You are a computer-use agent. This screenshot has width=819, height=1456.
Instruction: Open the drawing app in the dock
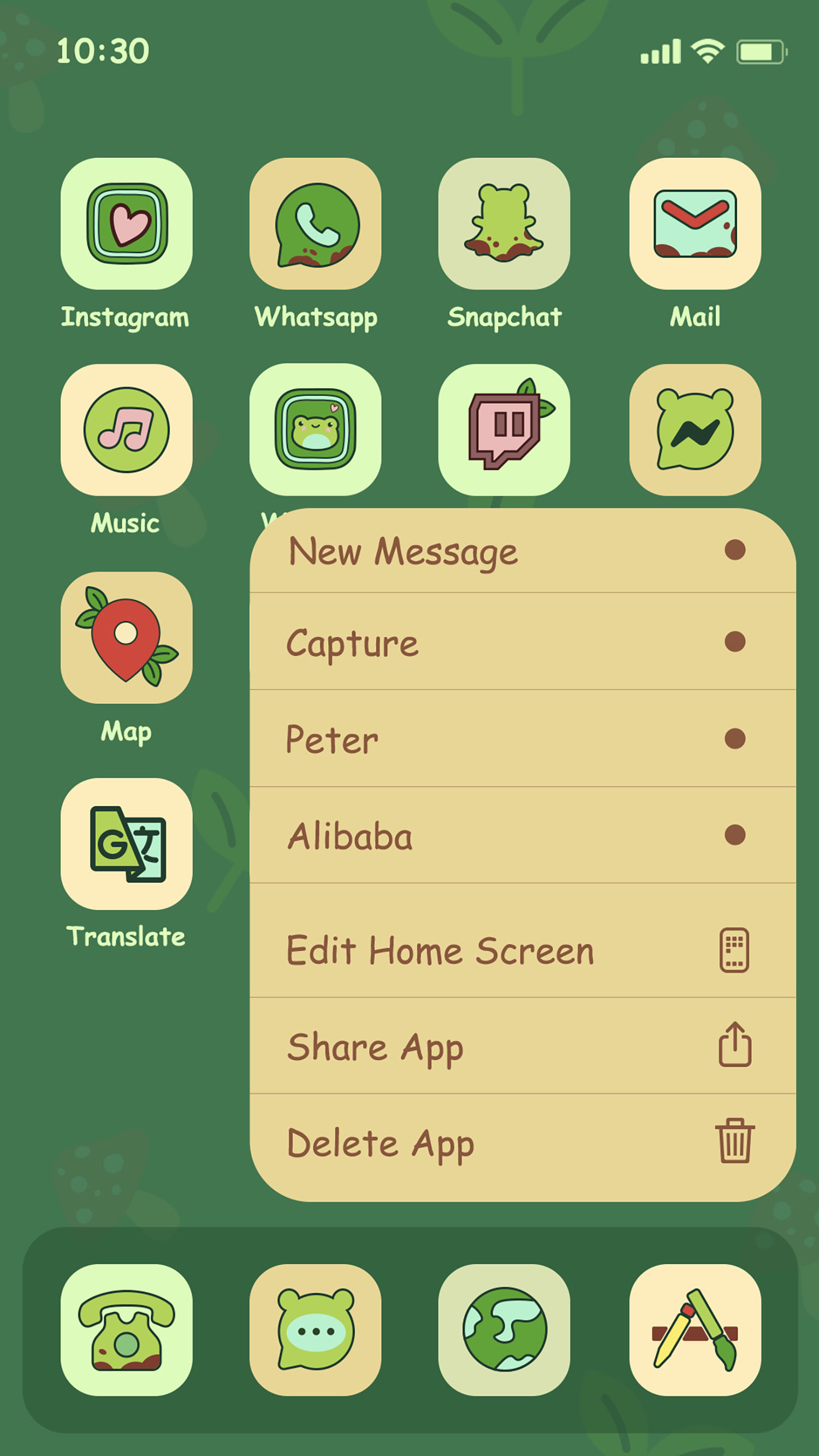[x=695, y=1326]
